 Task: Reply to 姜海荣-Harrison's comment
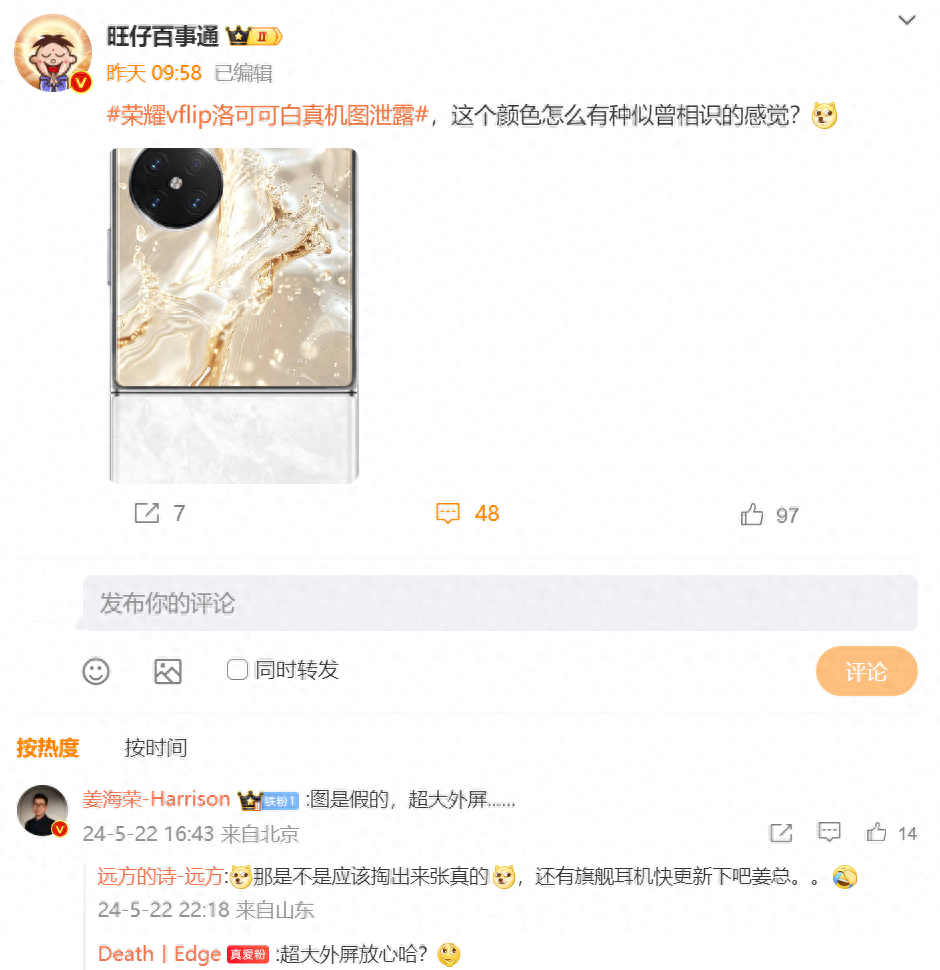pos(829,832)
